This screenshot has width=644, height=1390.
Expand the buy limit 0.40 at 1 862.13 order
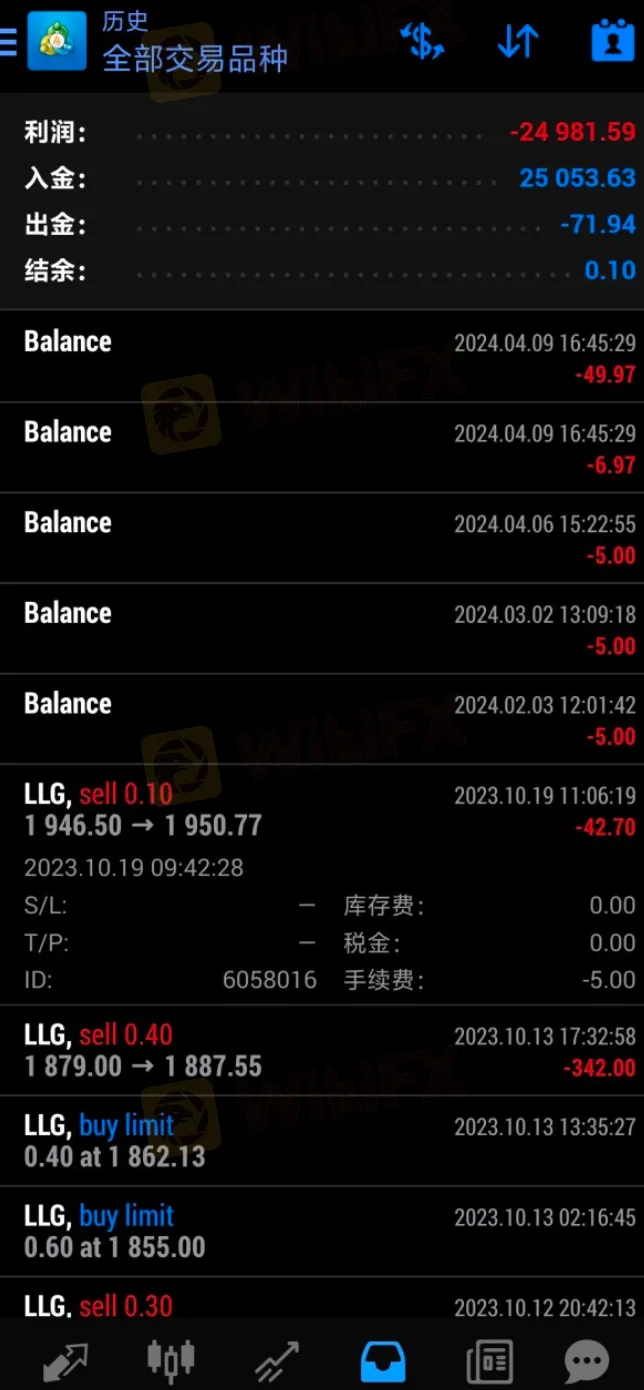click(322, 1141)
